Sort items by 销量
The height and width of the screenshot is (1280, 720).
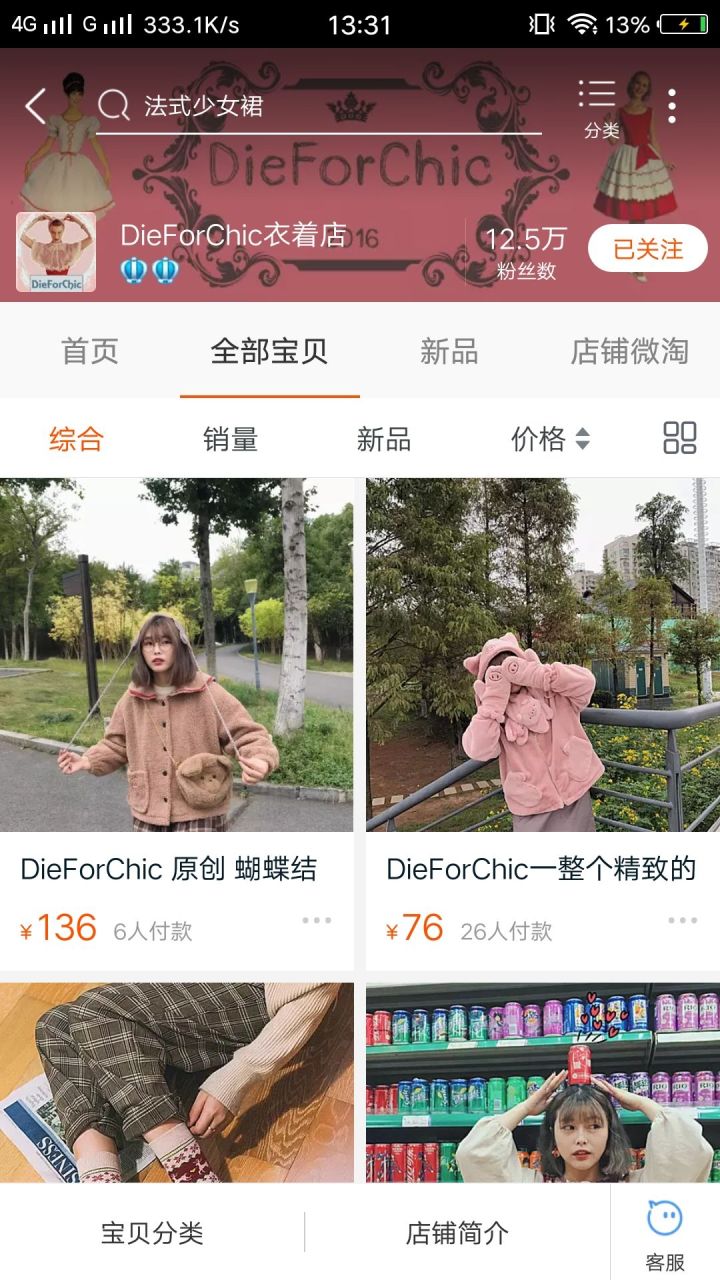(x=231, y=439)
